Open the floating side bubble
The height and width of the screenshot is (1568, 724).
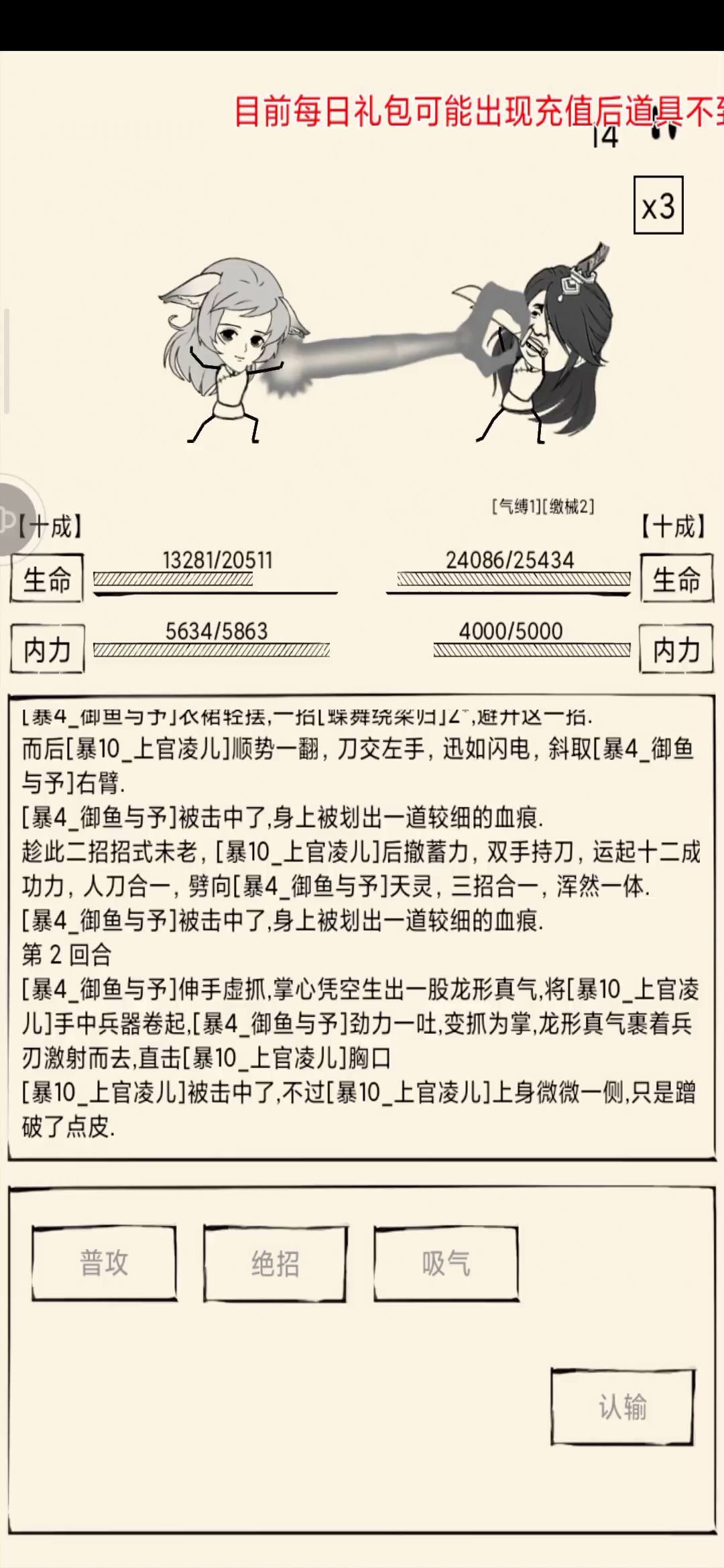point(17,516)
